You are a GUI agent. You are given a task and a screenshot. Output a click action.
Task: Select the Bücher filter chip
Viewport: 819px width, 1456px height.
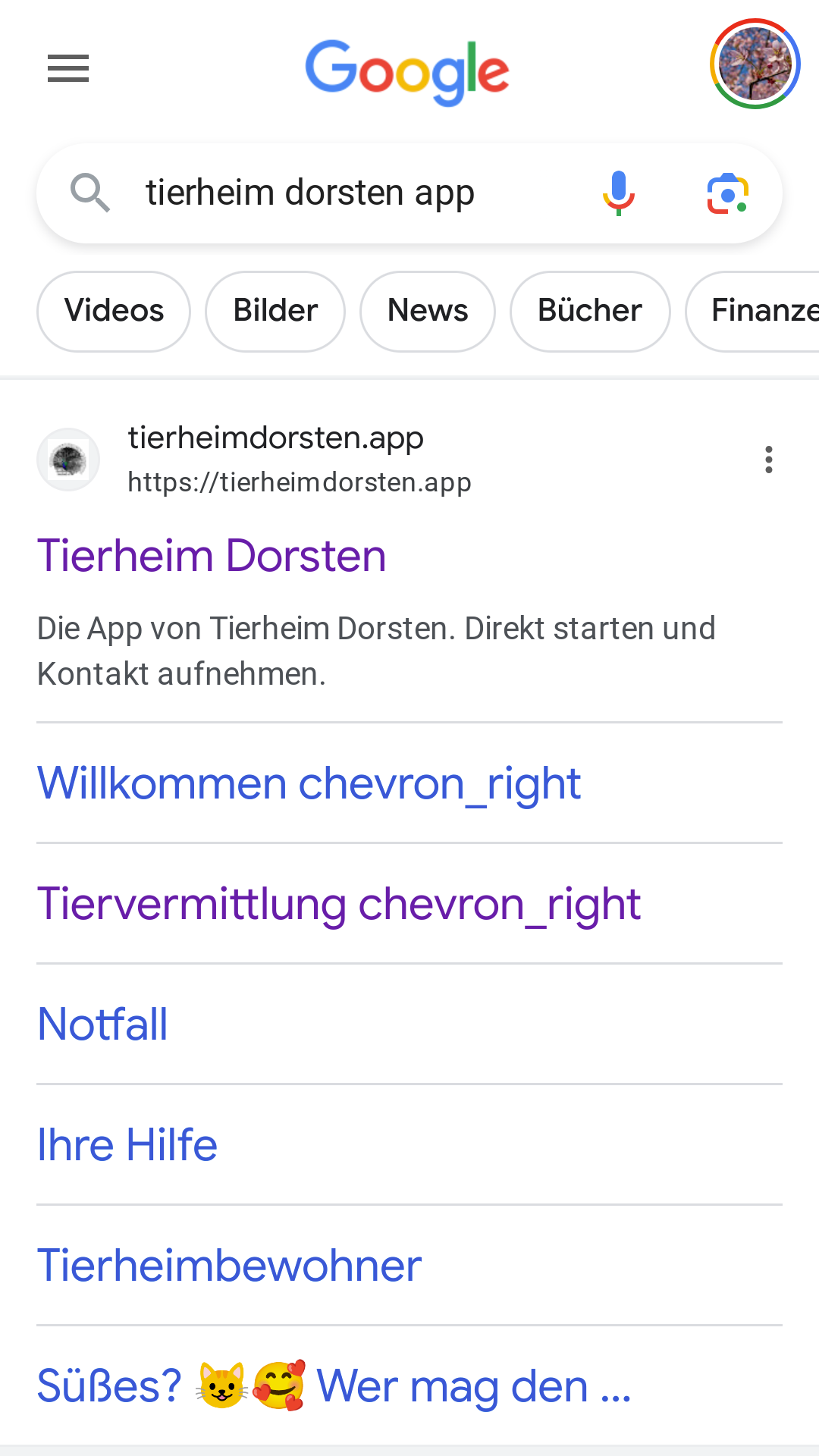590,311
